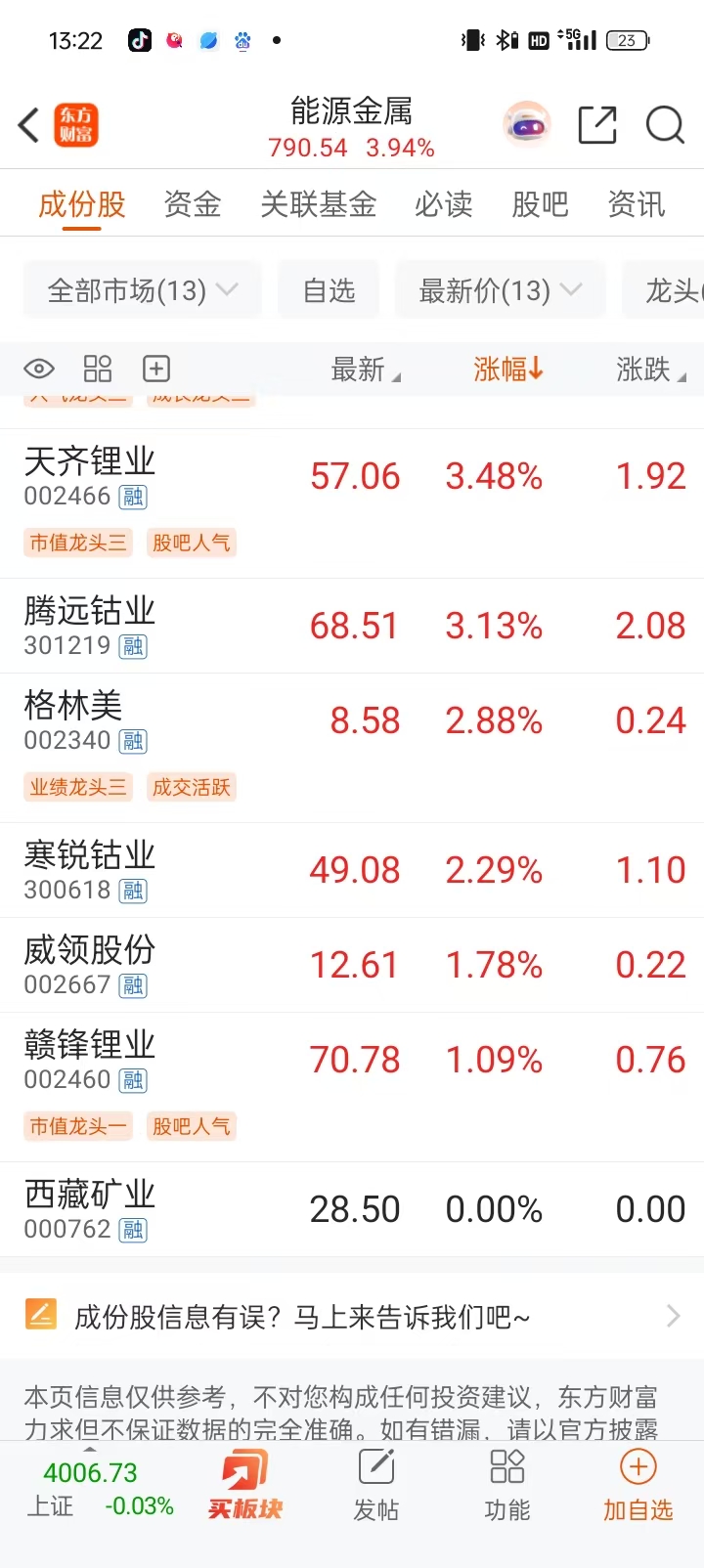704x1568 pixels.
Task: Toggle the eye visibility icon
Action: (39, 369)
